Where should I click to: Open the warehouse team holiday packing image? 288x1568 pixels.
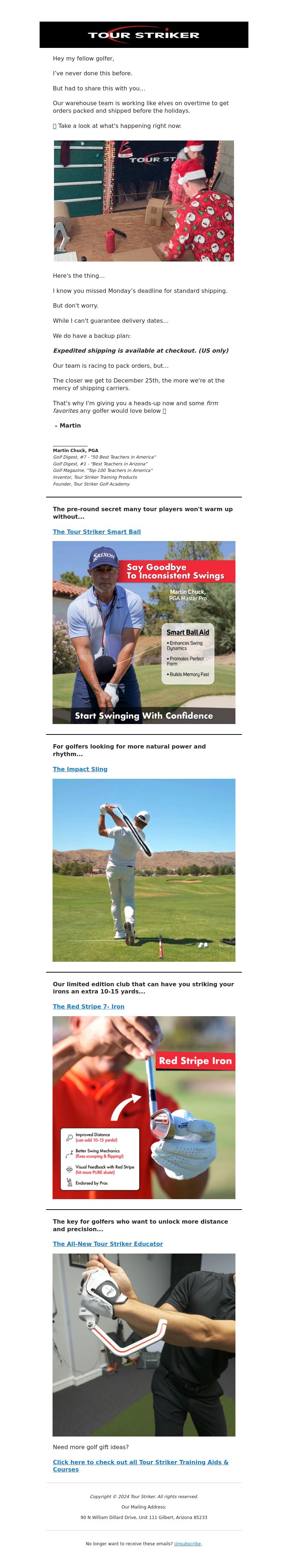pyautogui.click(x=144, y=201)
